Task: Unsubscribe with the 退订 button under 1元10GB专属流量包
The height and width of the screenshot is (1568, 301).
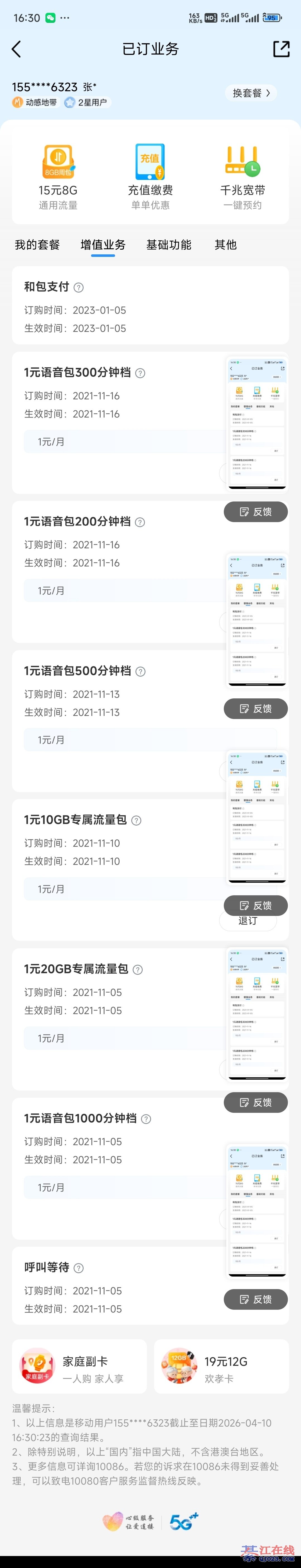Action: point(248,921)
